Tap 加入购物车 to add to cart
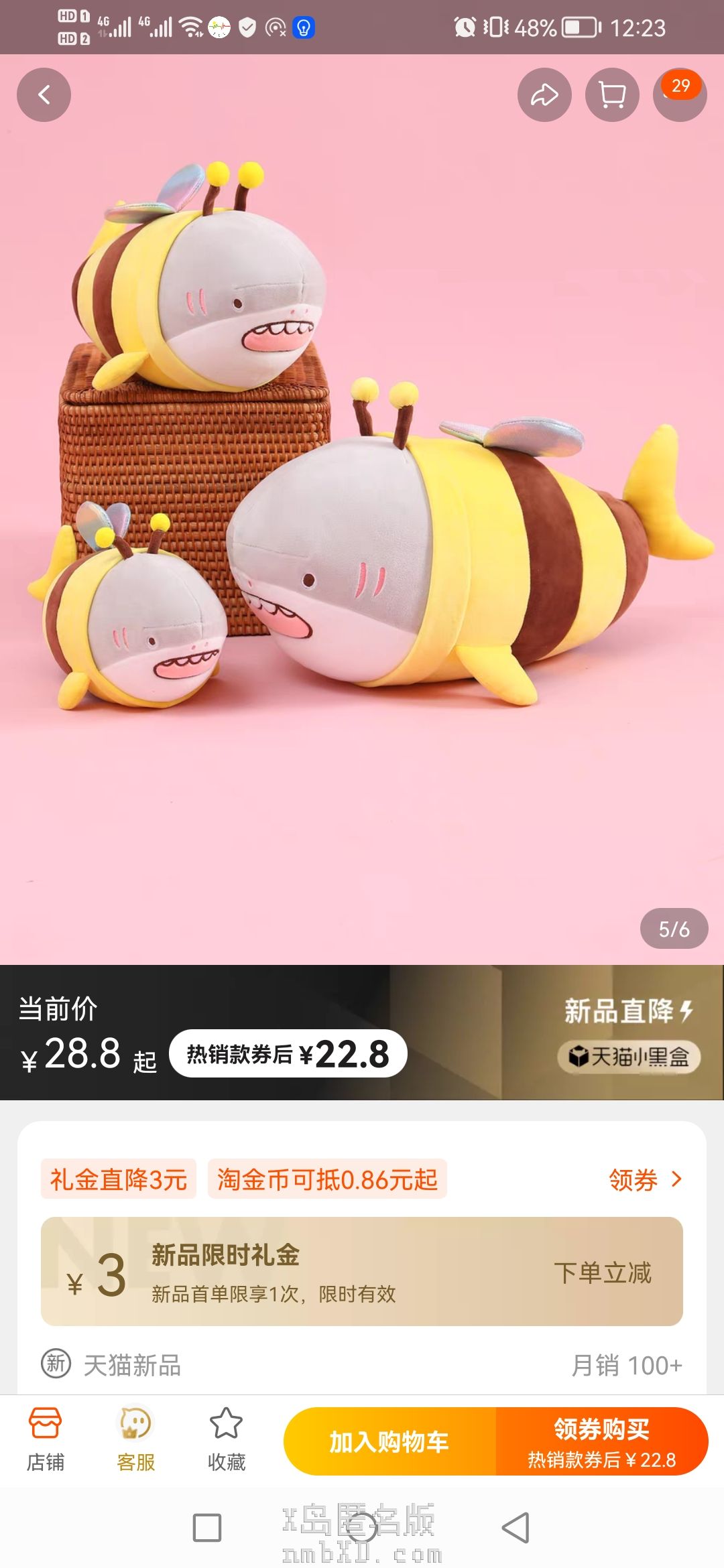Viewport: 724px width, 1568px height. pos(389,1441)
